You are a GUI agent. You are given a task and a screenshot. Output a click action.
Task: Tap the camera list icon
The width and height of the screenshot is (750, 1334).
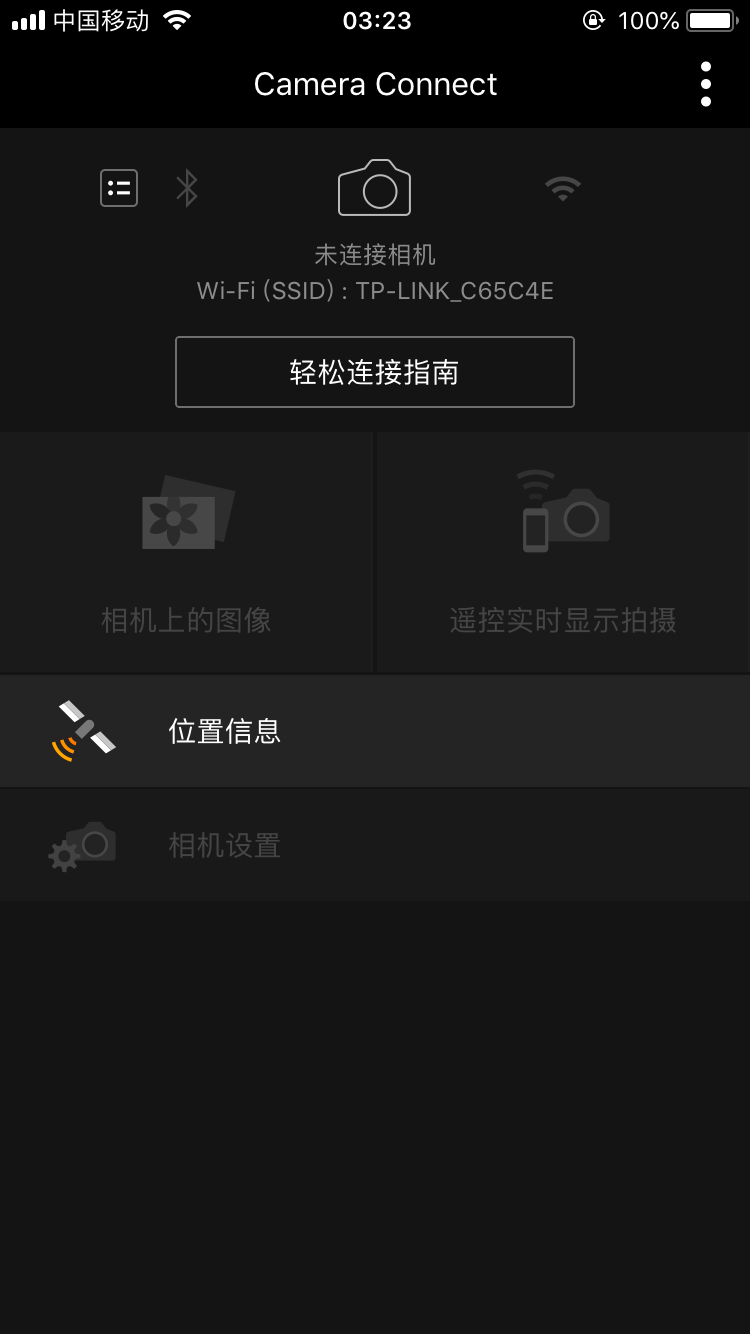coord(119,188)
